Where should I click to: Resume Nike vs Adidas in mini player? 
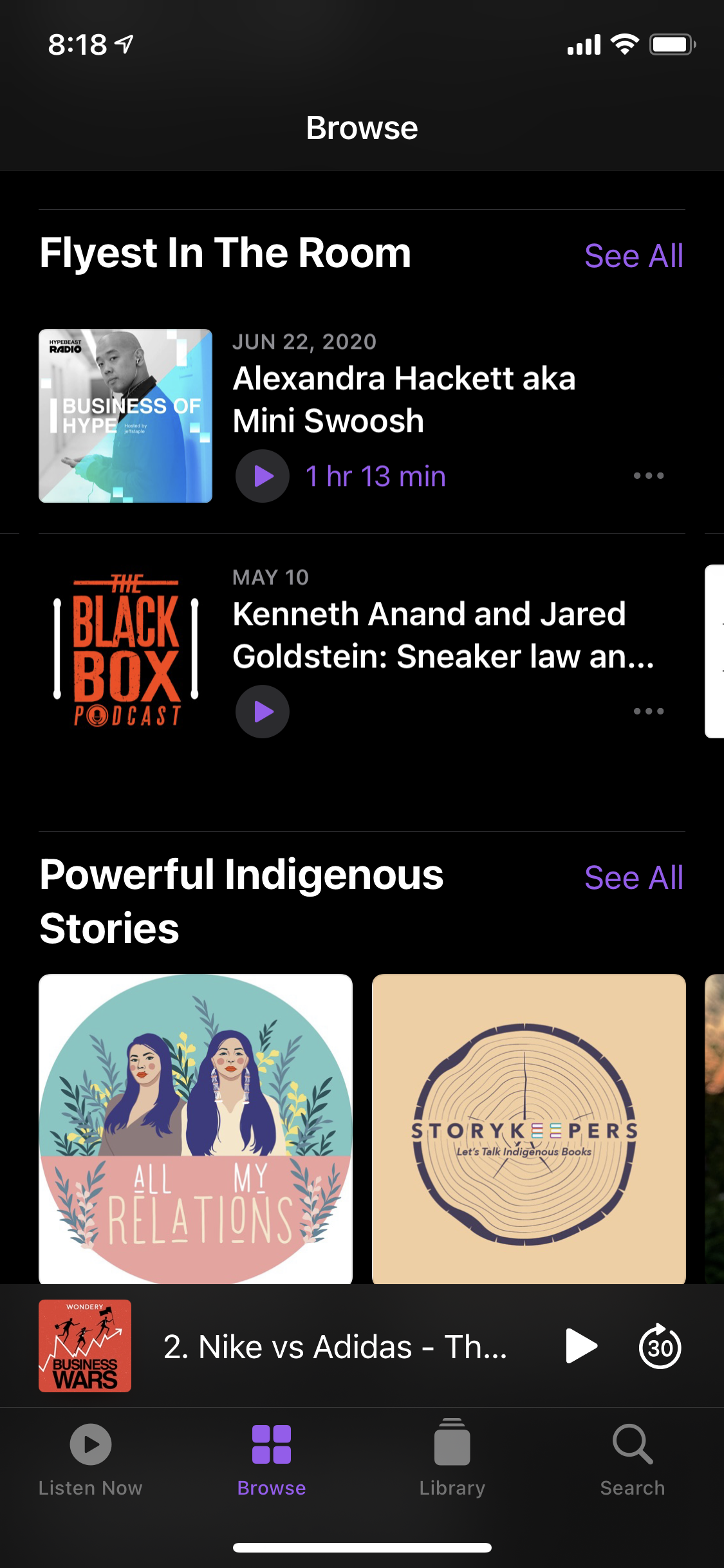point(581,1347)
